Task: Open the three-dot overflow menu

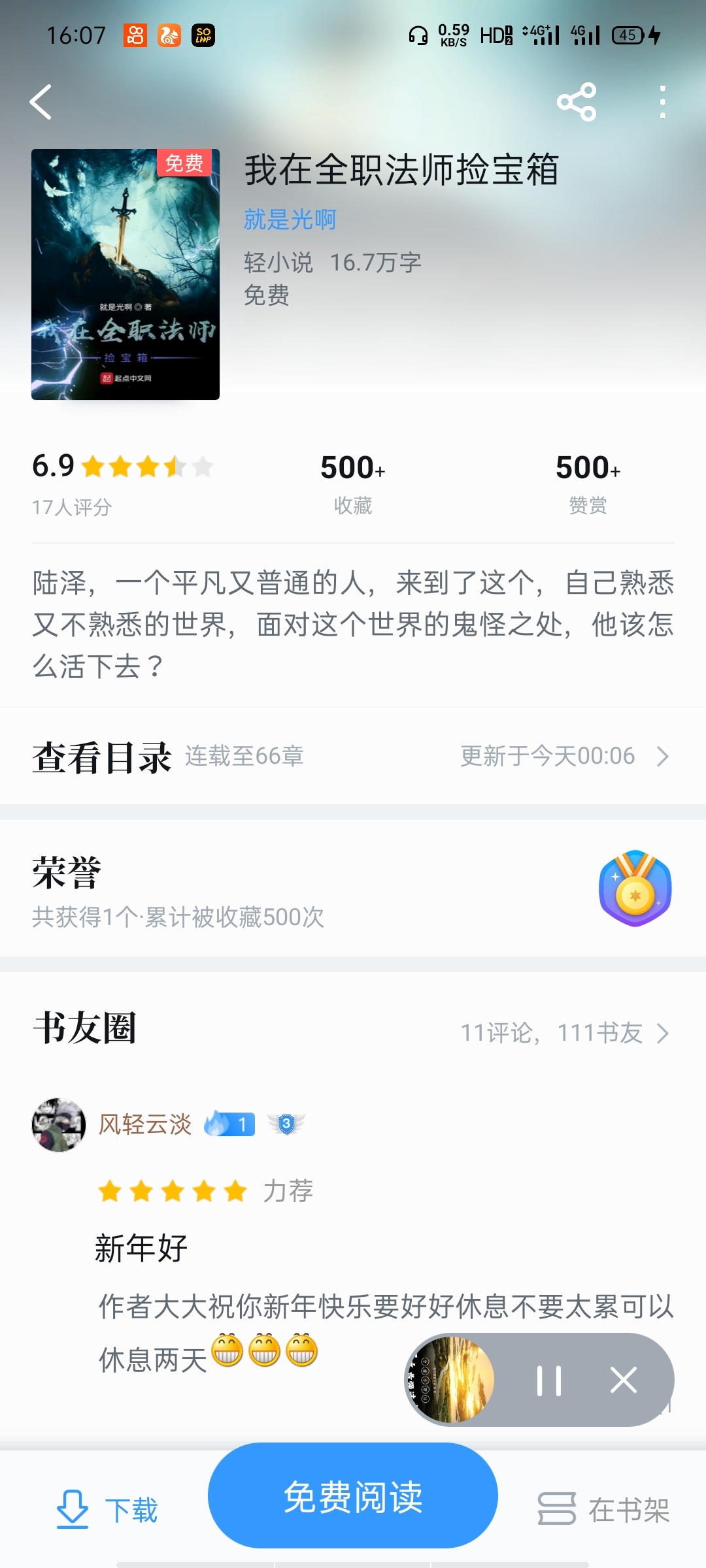Action: [x=662, y=103]
